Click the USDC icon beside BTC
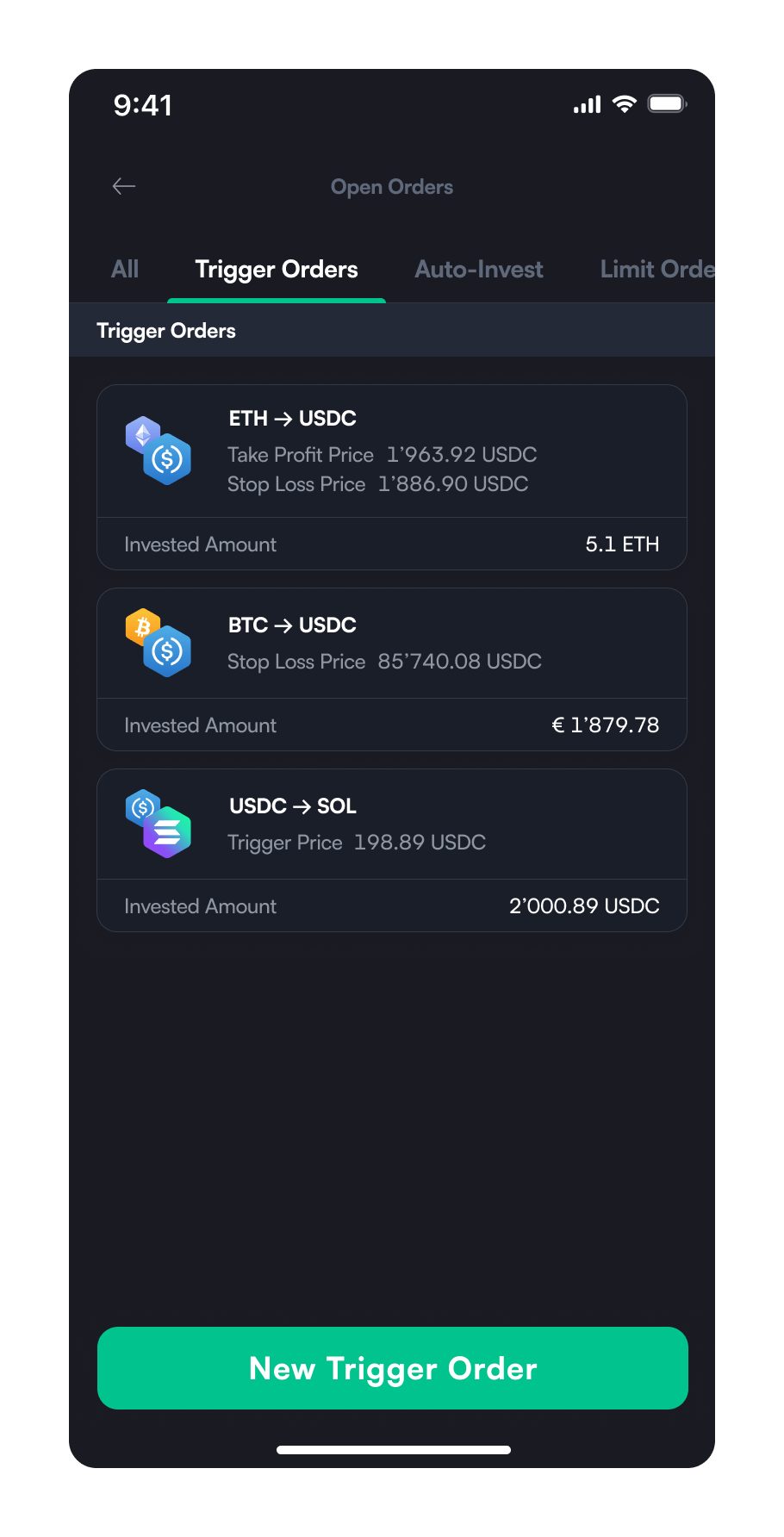Screen dimensions: 784x1537 click(170, 652)
